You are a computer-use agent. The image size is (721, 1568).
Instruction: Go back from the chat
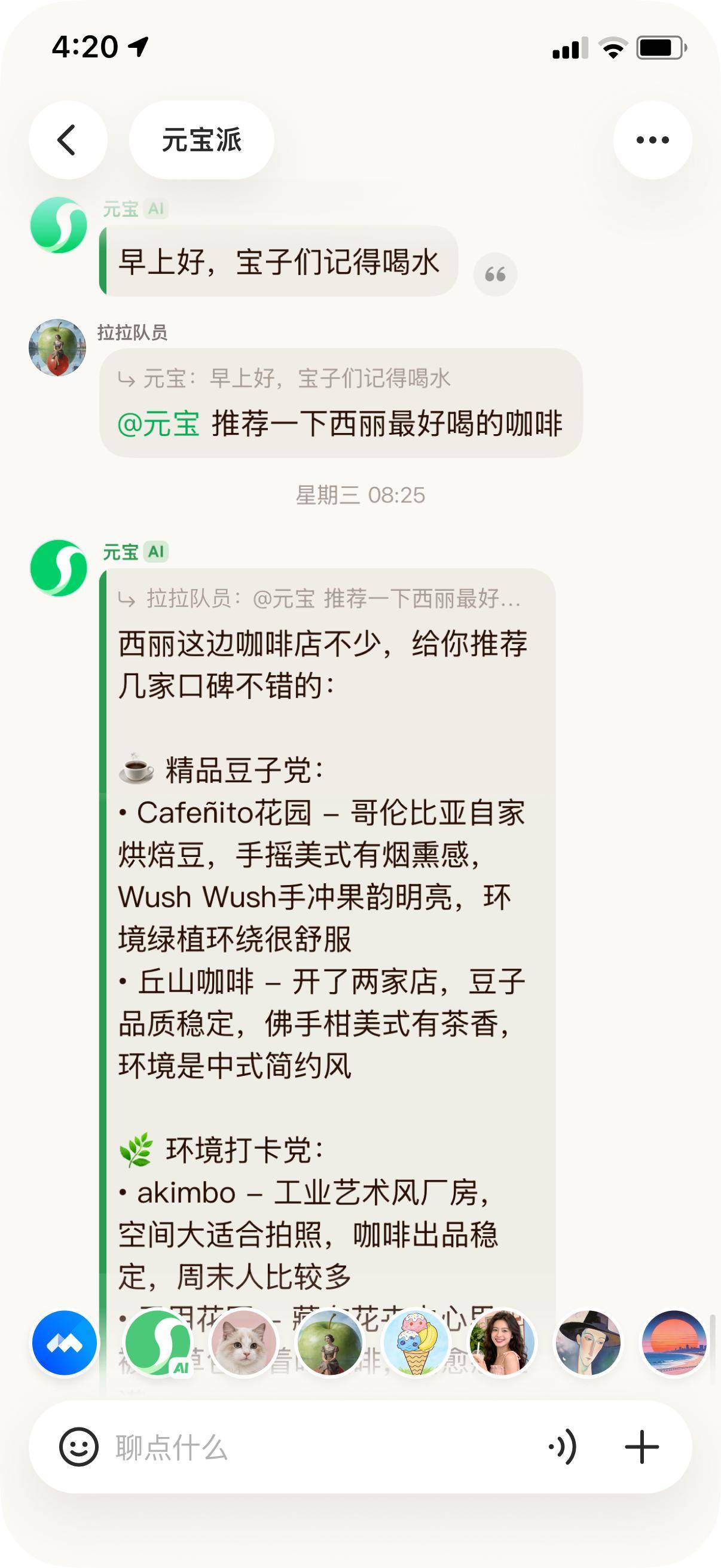pyautogui.click(x=68, y=140)
